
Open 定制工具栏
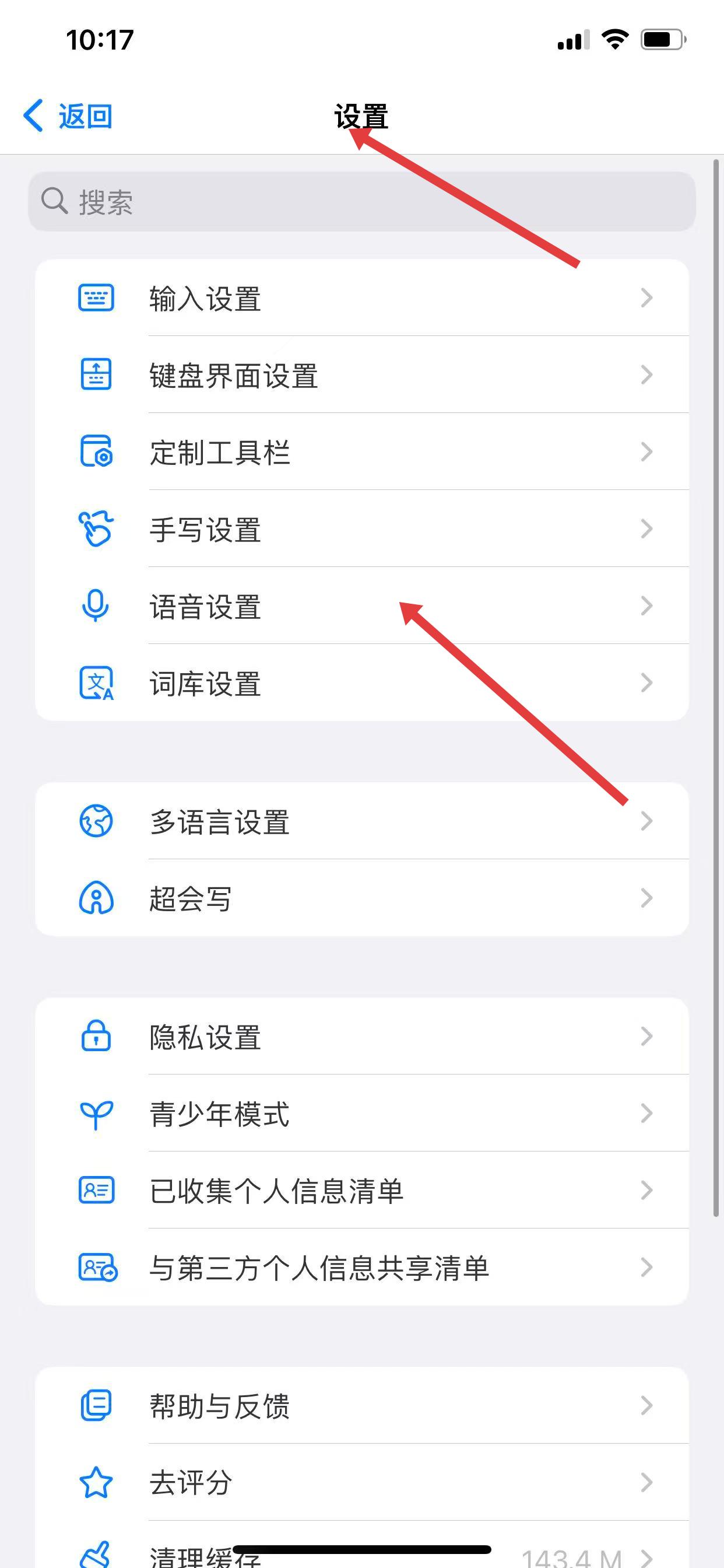[x=361, y=452]
